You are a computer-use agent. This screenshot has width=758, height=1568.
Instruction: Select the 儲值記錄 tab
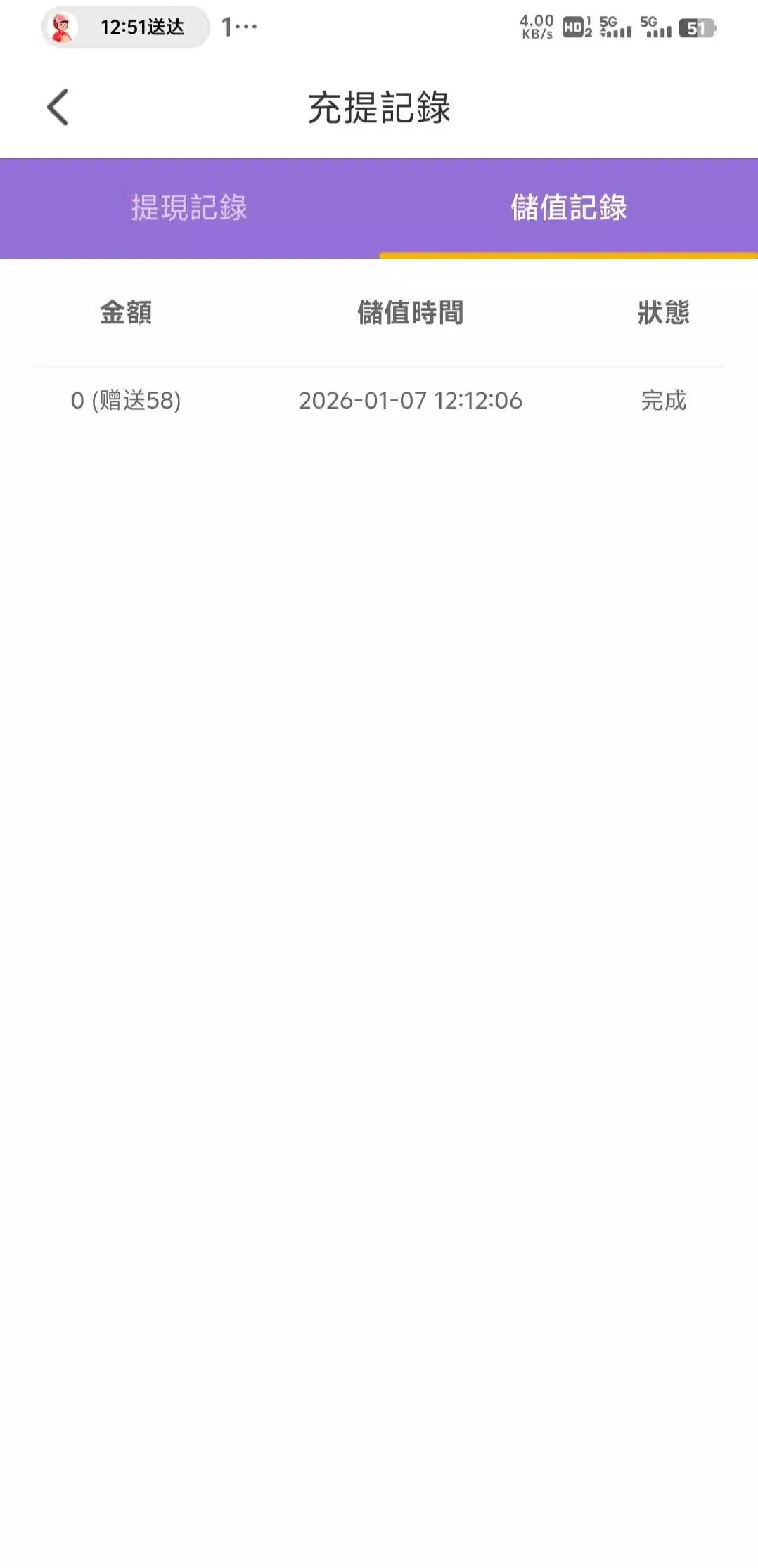568,208
